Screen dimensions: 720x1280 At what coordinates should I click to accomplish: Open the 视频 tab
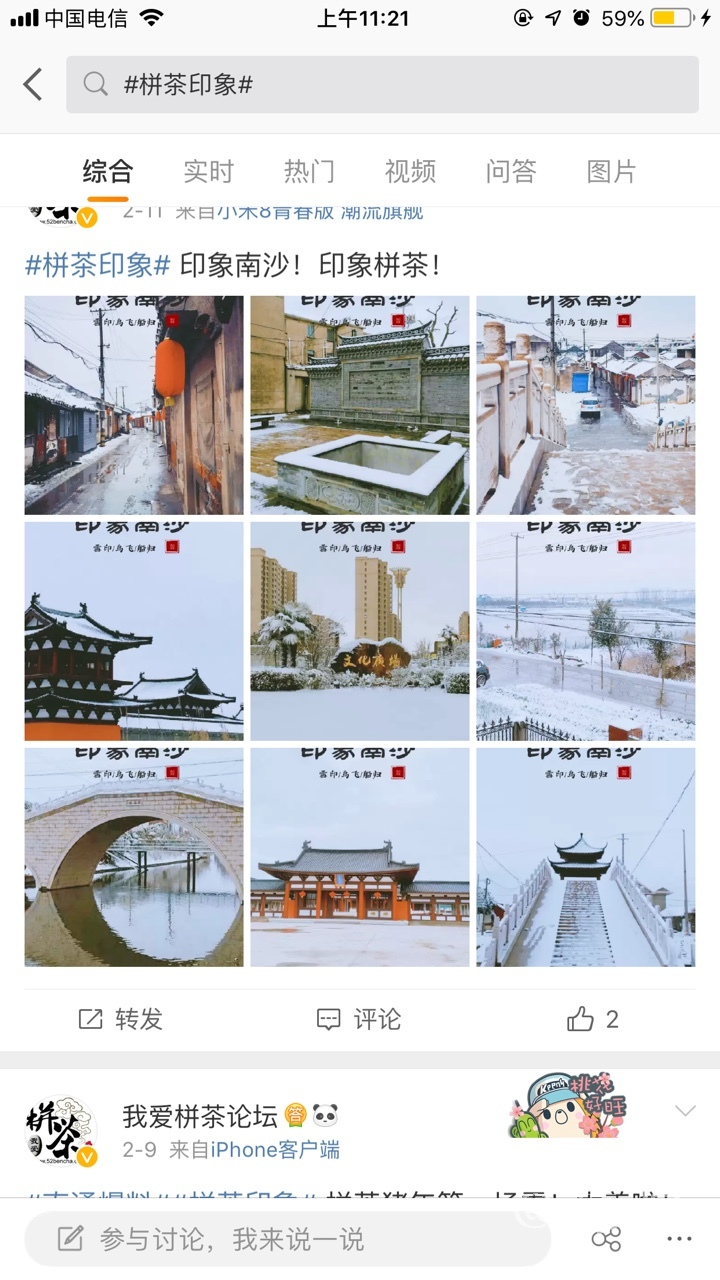pos(410,171)
